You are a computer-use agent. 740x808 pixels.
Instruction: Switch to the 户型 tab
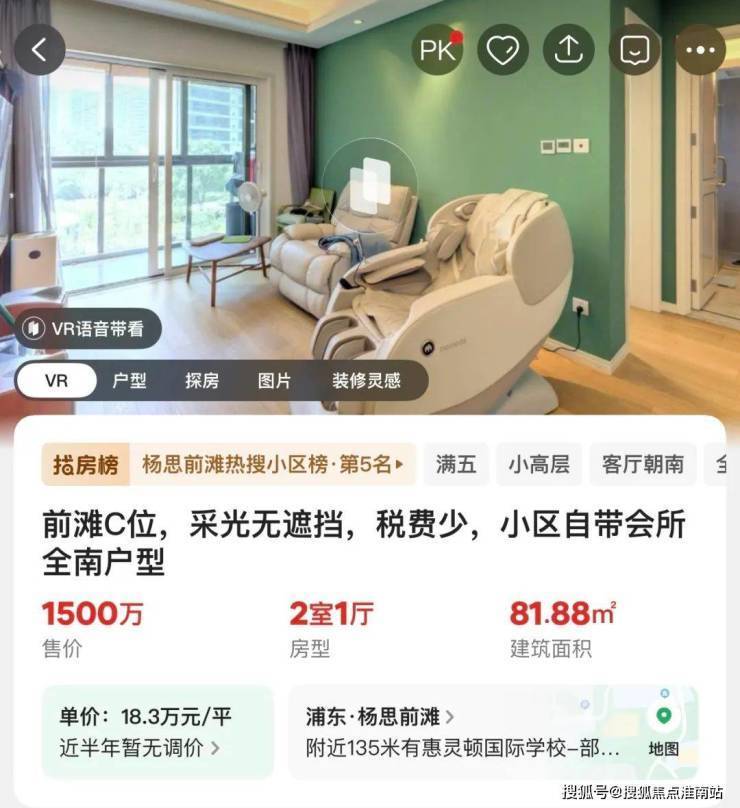(x=129, y=381)
